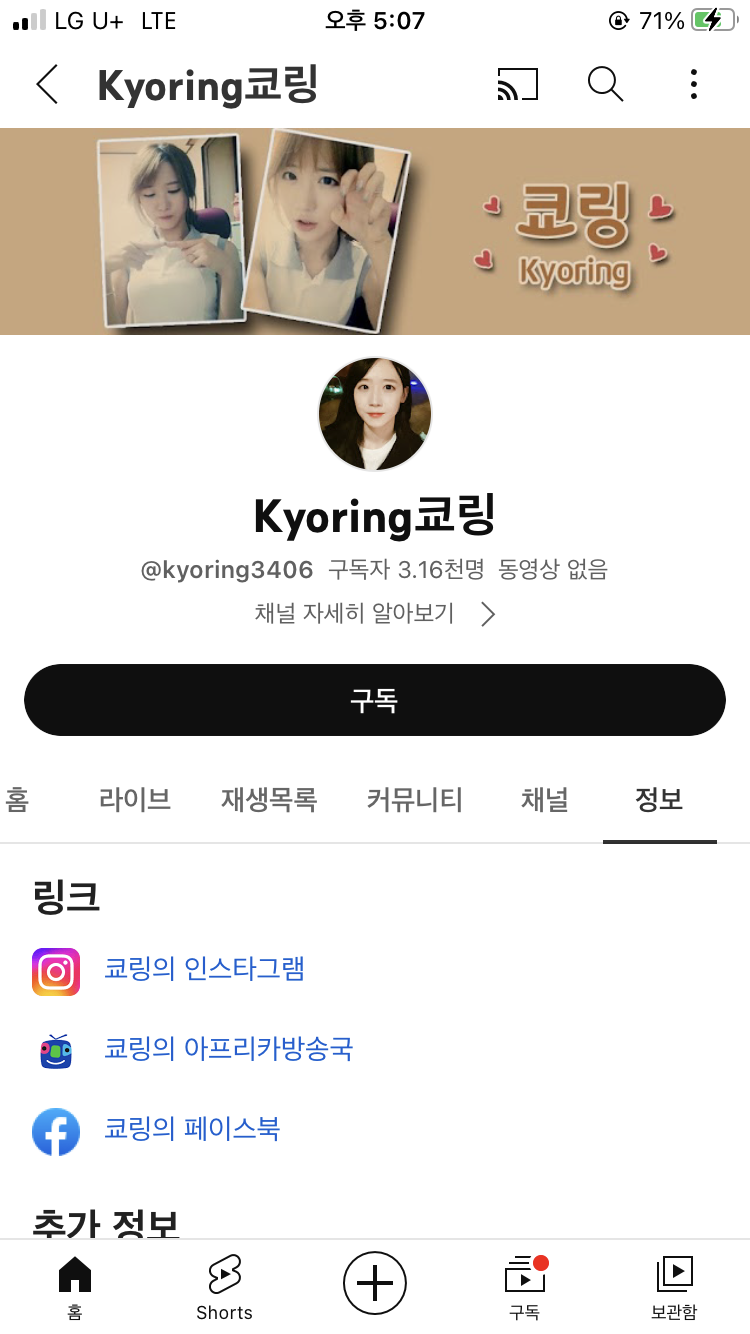Switch to the 라이브 tab
This screenshot has width=750, height=1334.
[x=135, y=800]
